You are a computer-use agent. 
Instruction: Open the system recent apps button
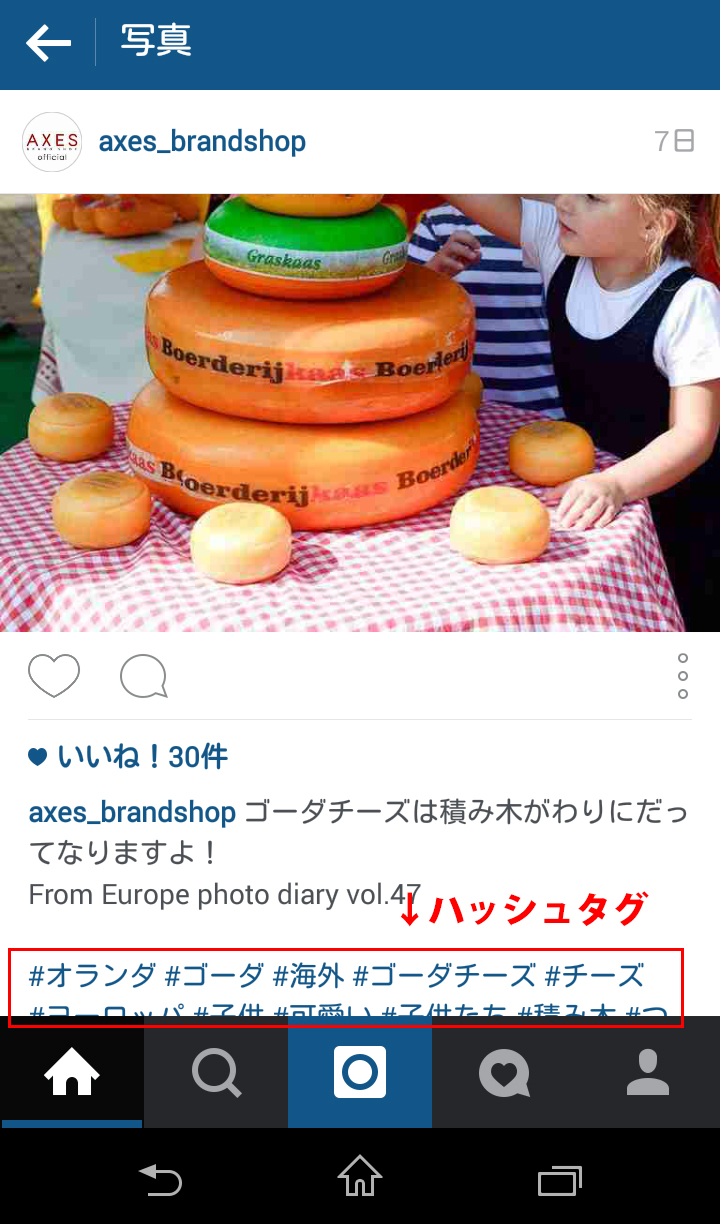(559, 1180)
